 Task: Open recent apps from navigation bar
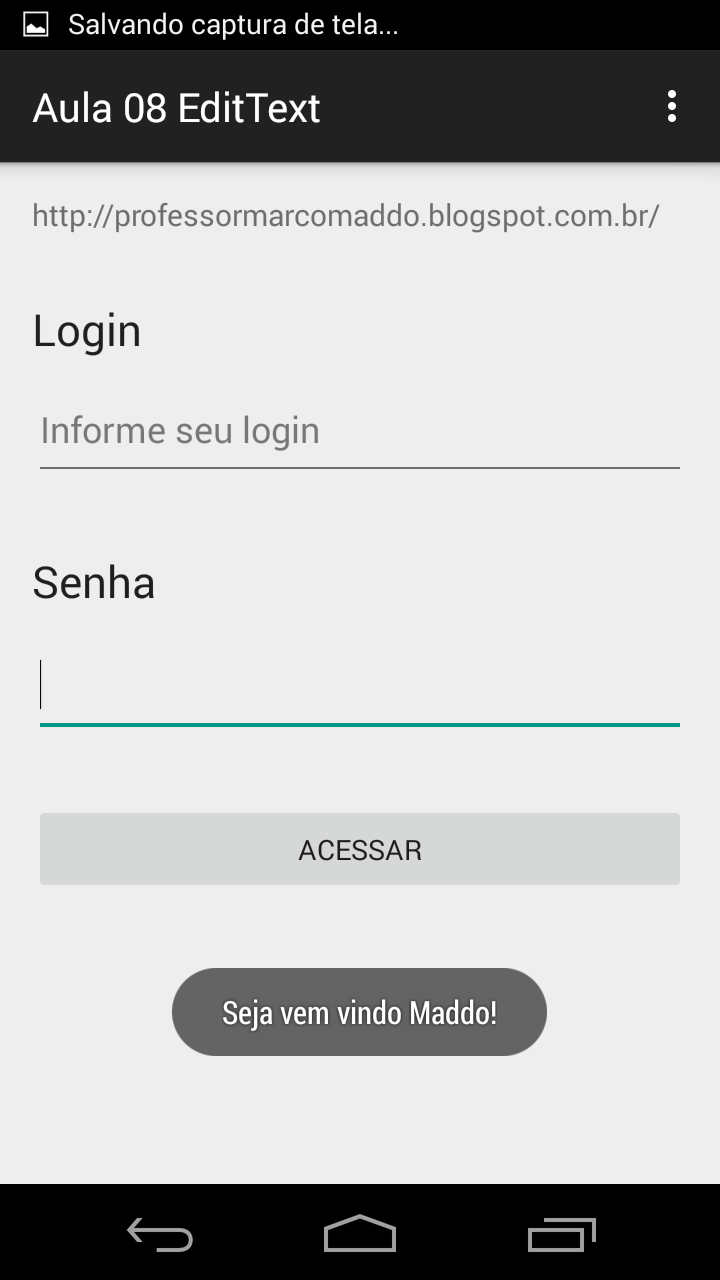coord(561,1234)
